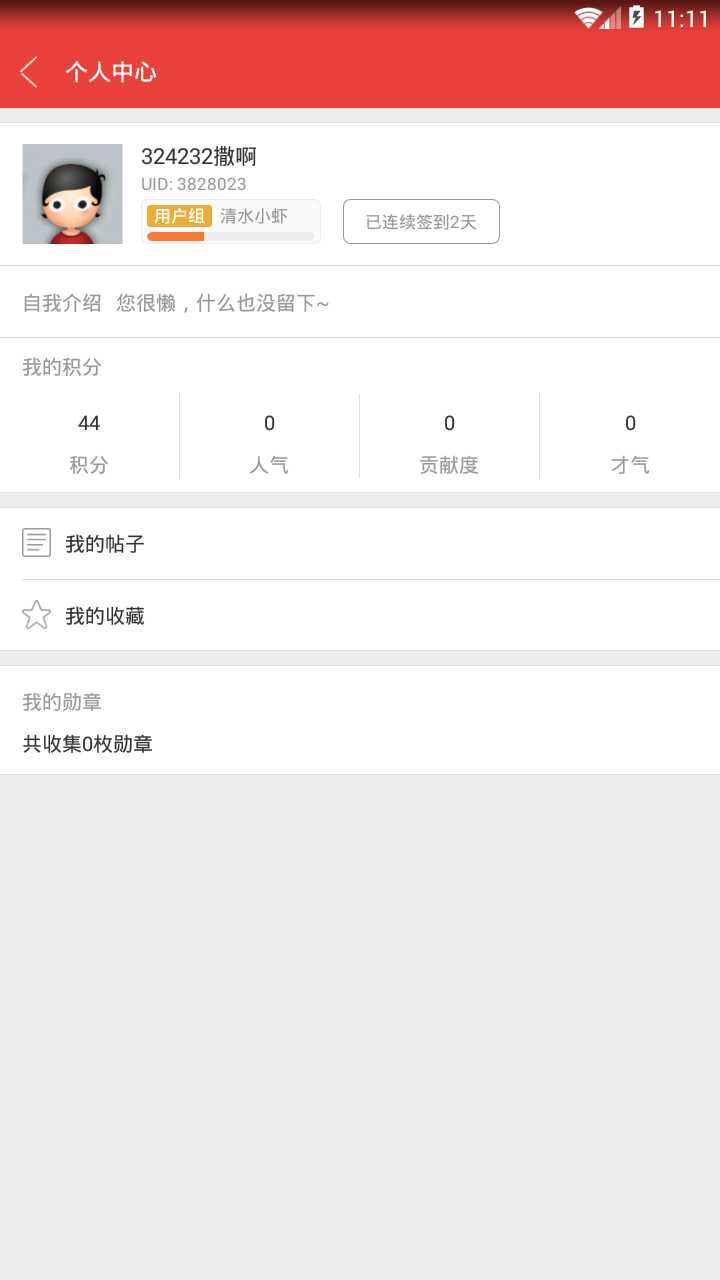
Task: Go back from 个人中心 page
Action: point(30,72)
